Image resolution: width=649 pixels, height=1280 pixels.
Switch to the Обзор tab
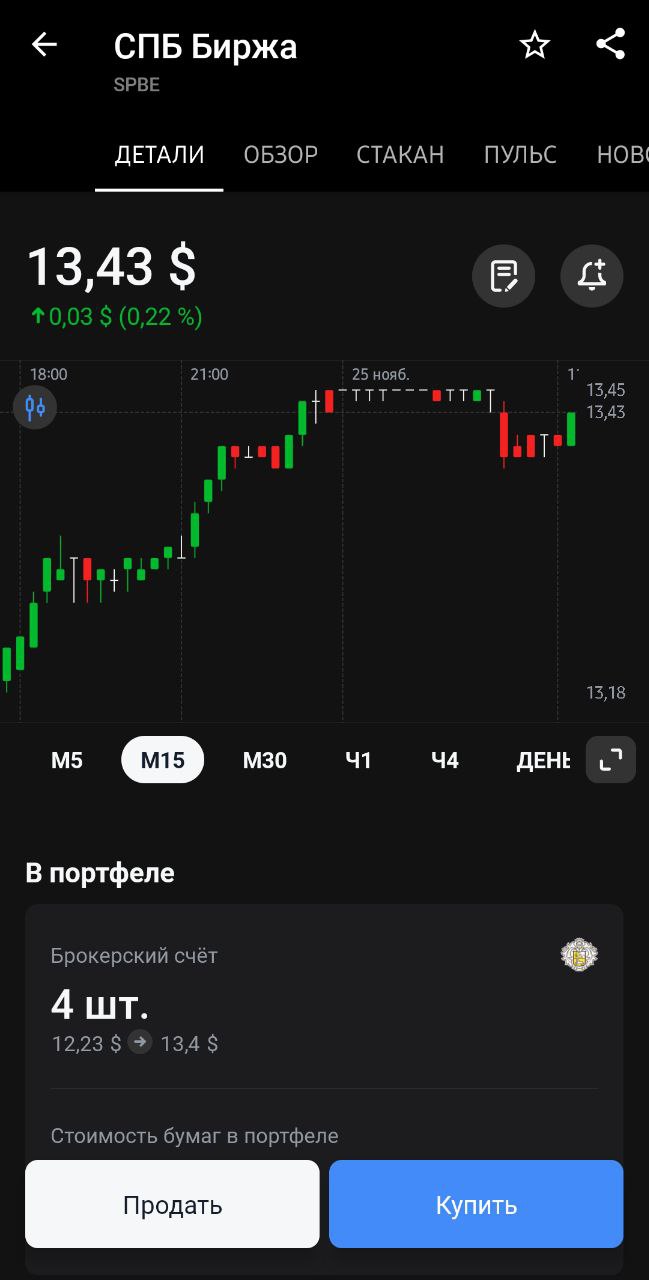coord(281,155)
